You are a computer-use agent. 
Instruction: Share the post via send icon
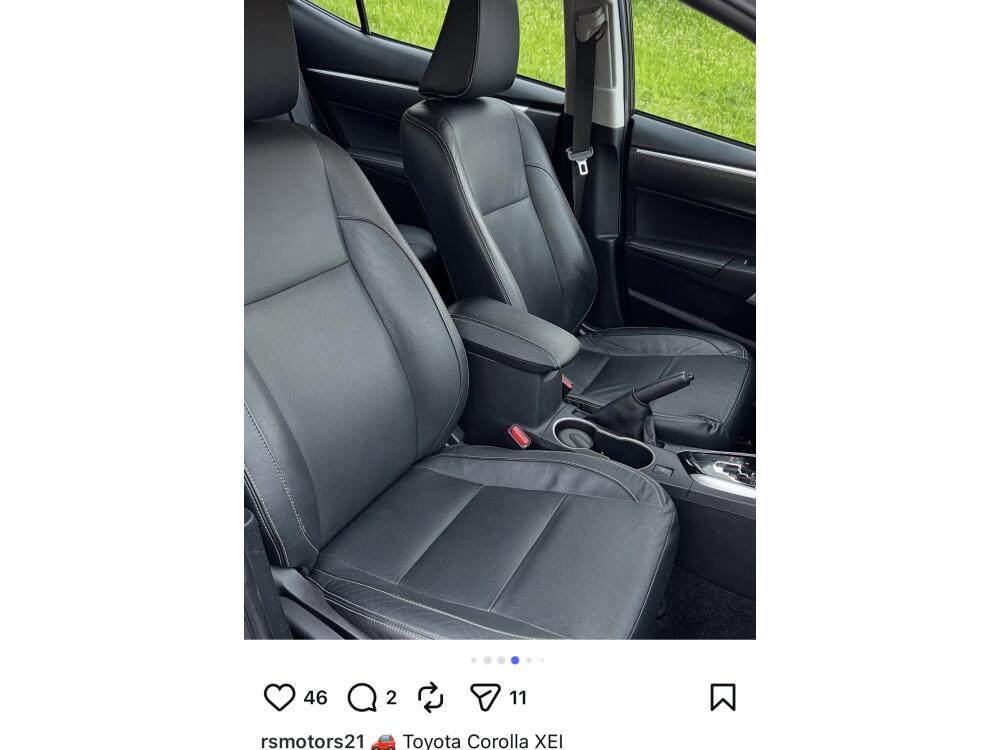click(485, 697)
